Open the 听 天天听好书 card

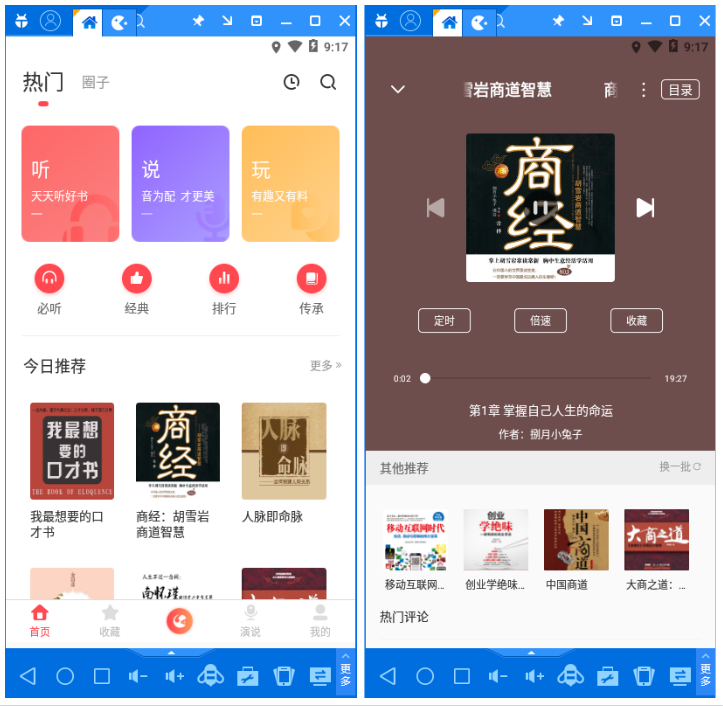point(70,184)
